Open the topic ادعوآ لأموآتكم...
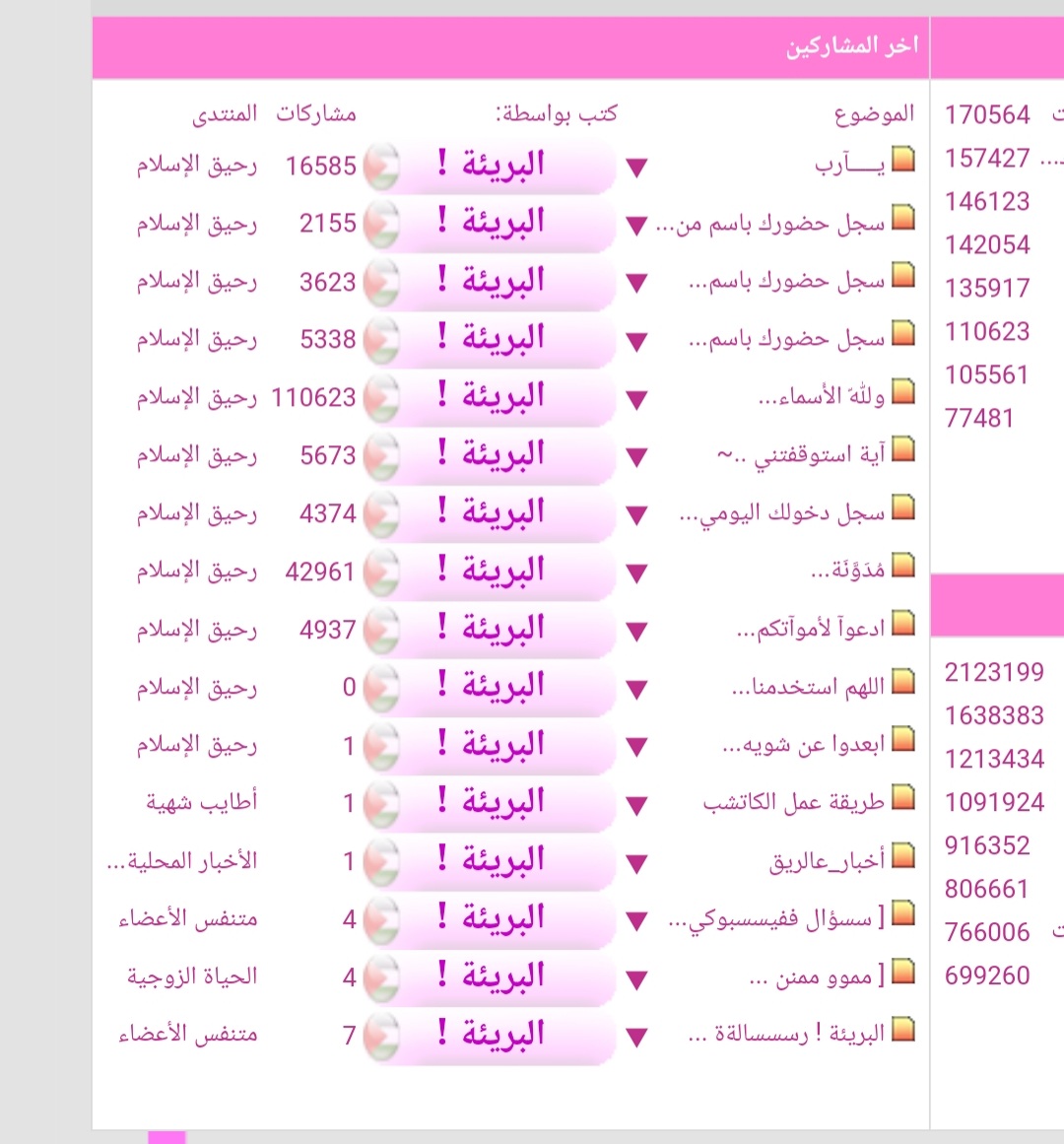Screen dimensions: 1064x1144 point(811,629)
